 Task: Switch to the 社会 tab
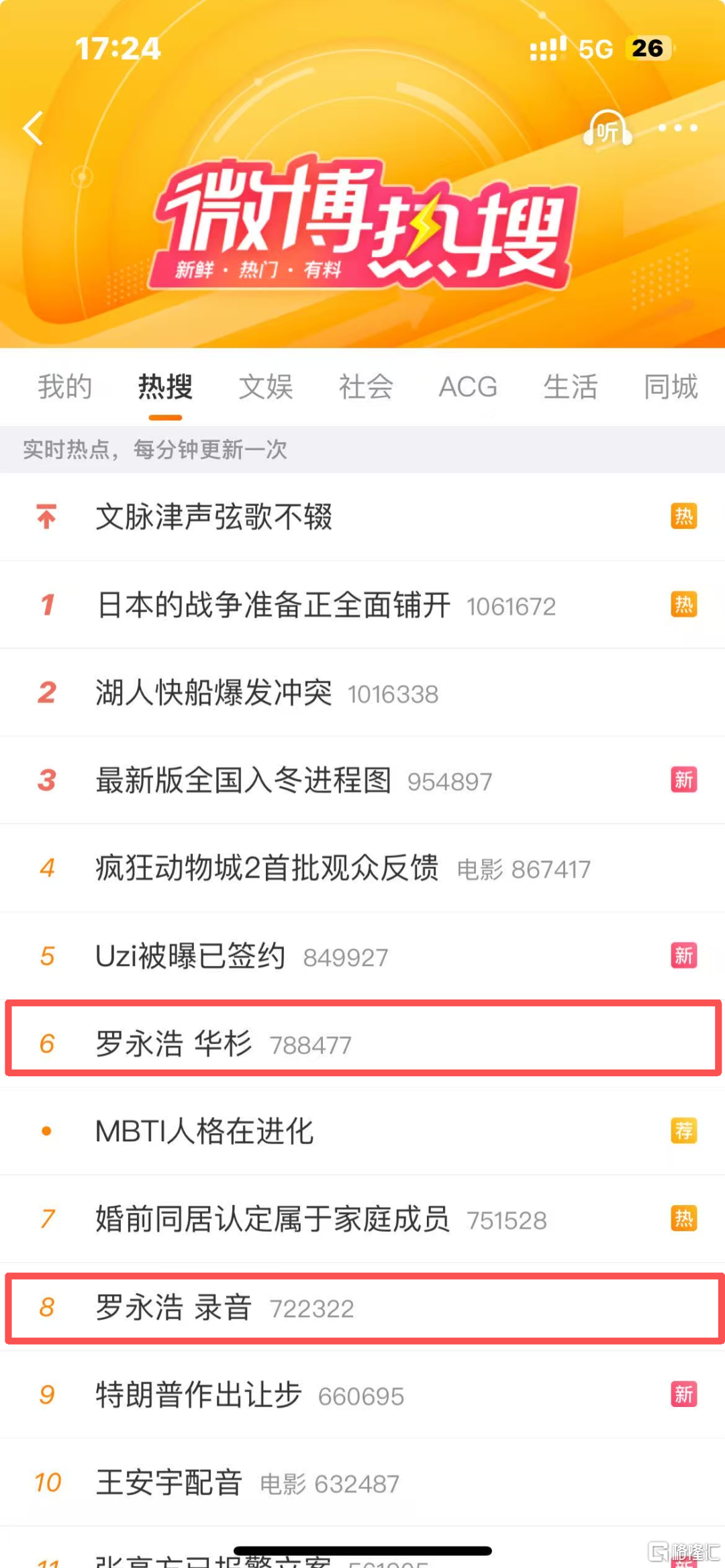pos(366,387)
